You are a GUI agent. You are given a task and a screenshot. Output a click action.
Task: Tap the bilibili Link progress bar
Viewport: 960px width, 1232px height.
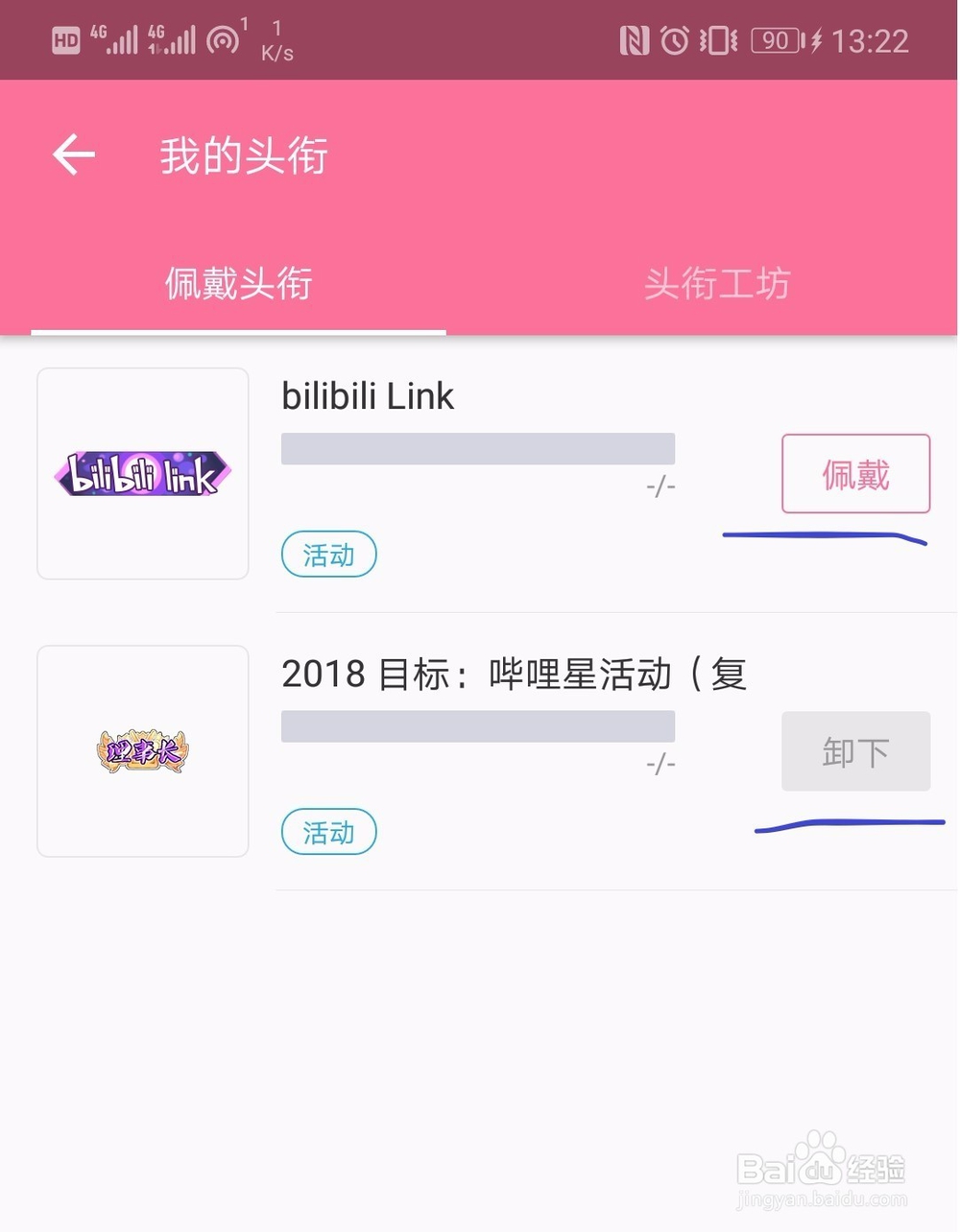[x=477, y=447]
